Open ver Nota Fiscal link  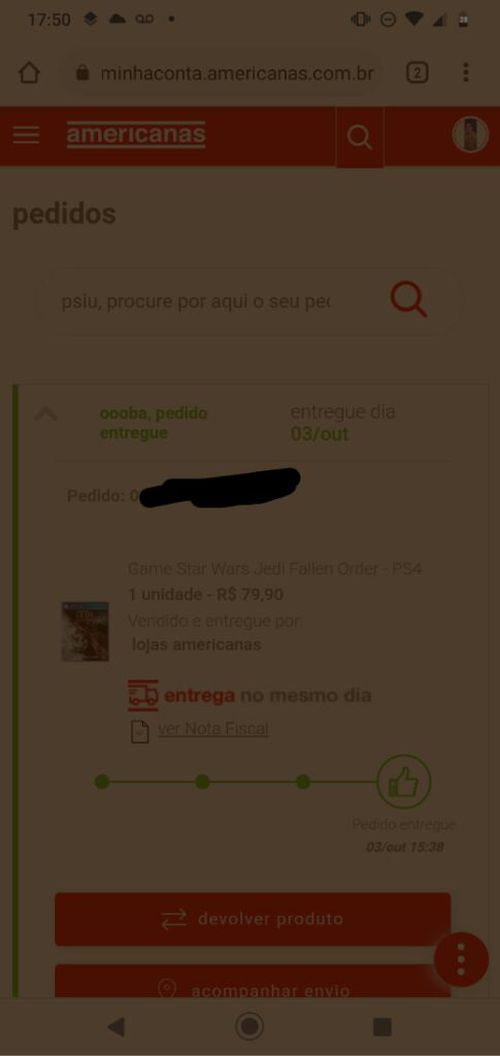(213, 729)
